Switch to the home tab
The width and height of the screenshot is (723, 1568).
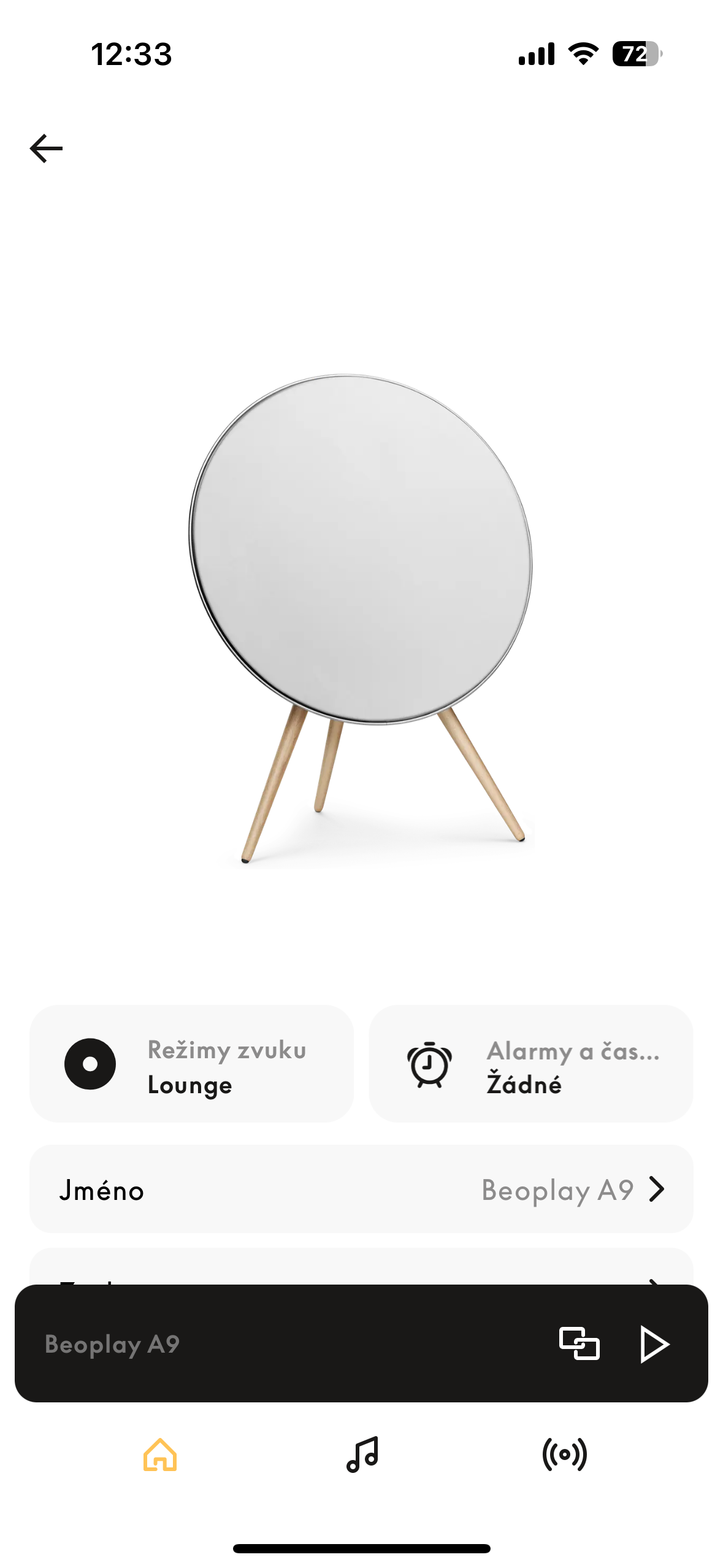coord(160,1454)
